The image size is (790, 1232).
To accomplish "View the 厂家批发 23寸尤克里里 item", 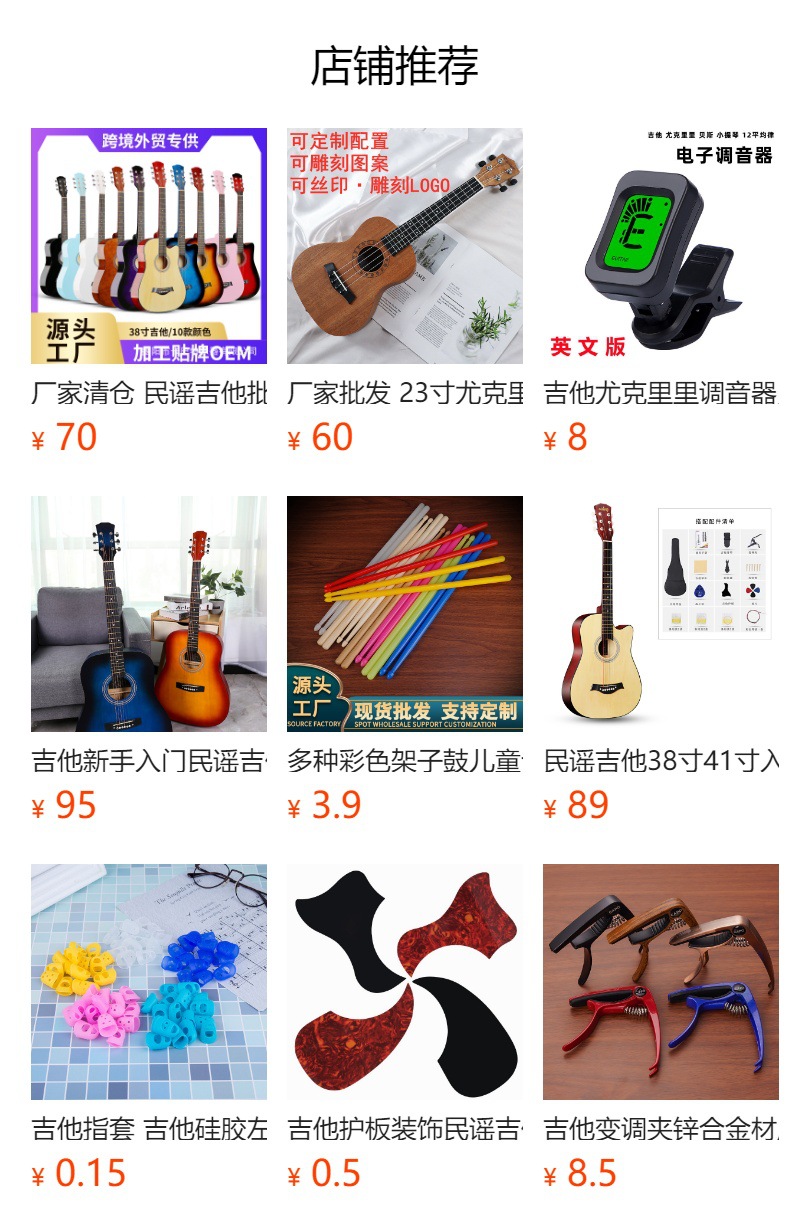I will click(x=405, y=246).
